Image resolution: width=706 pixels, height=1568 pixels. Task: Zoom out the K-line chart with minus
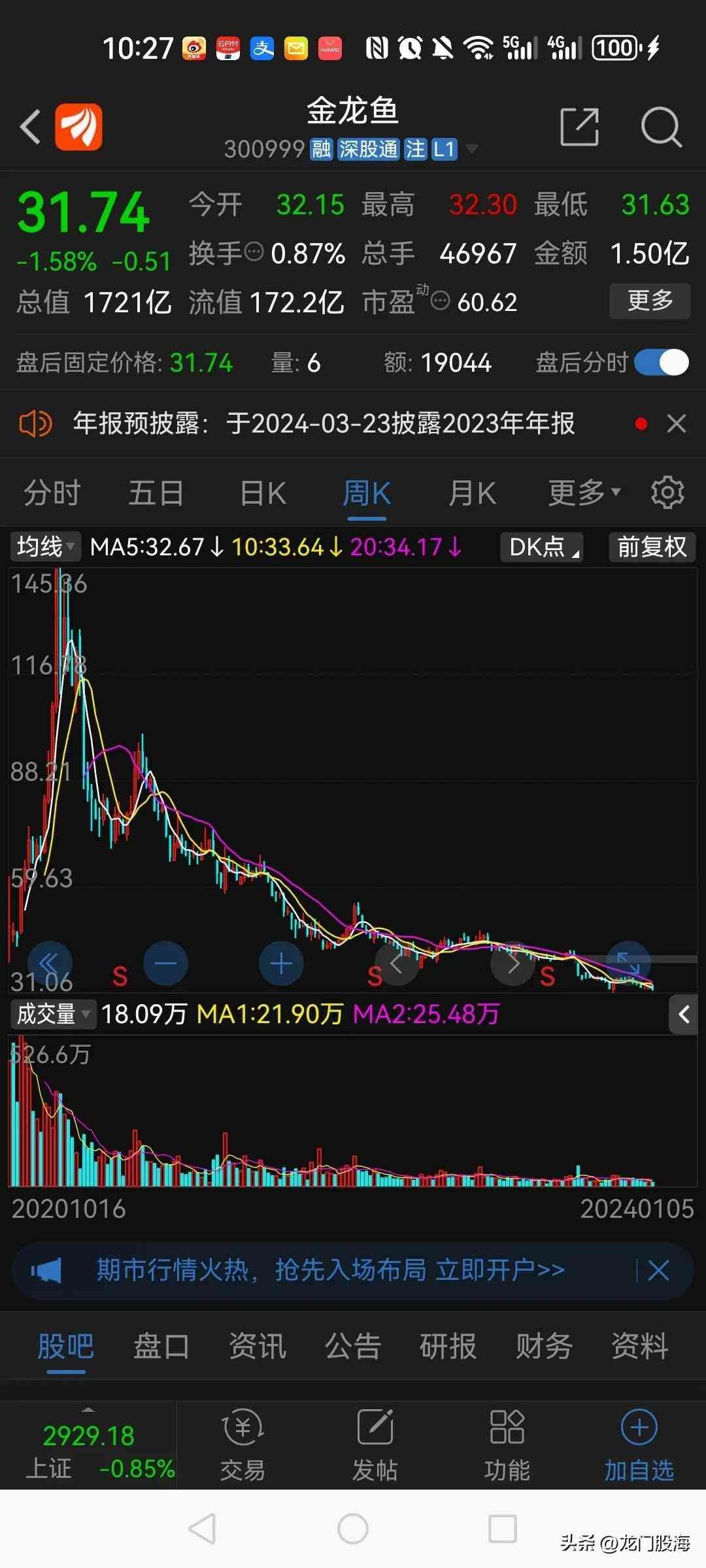click(165, 964)
